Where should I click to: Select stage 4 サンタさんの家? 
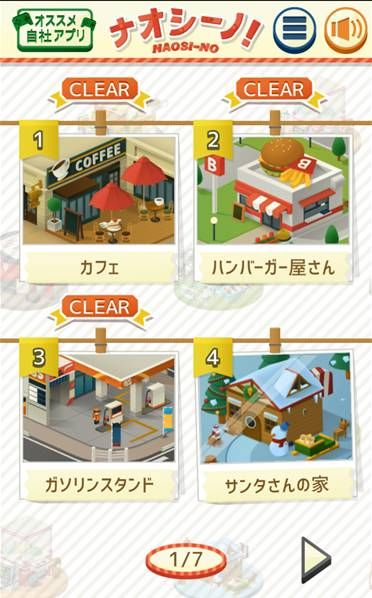[x=273, y=421]
